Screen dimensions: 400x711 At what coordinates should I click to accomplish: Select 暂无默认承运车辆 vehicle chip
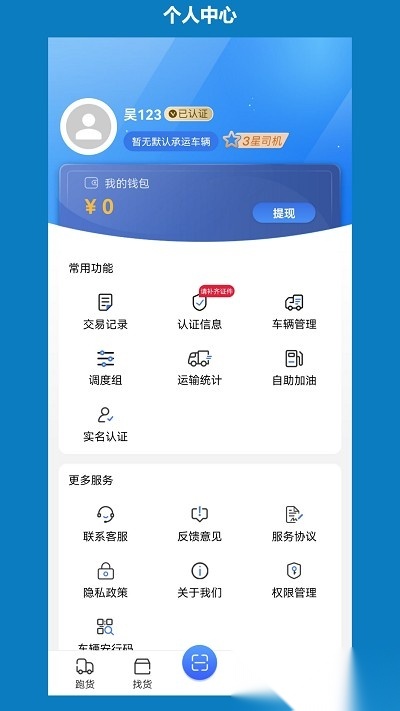[171, 141]
